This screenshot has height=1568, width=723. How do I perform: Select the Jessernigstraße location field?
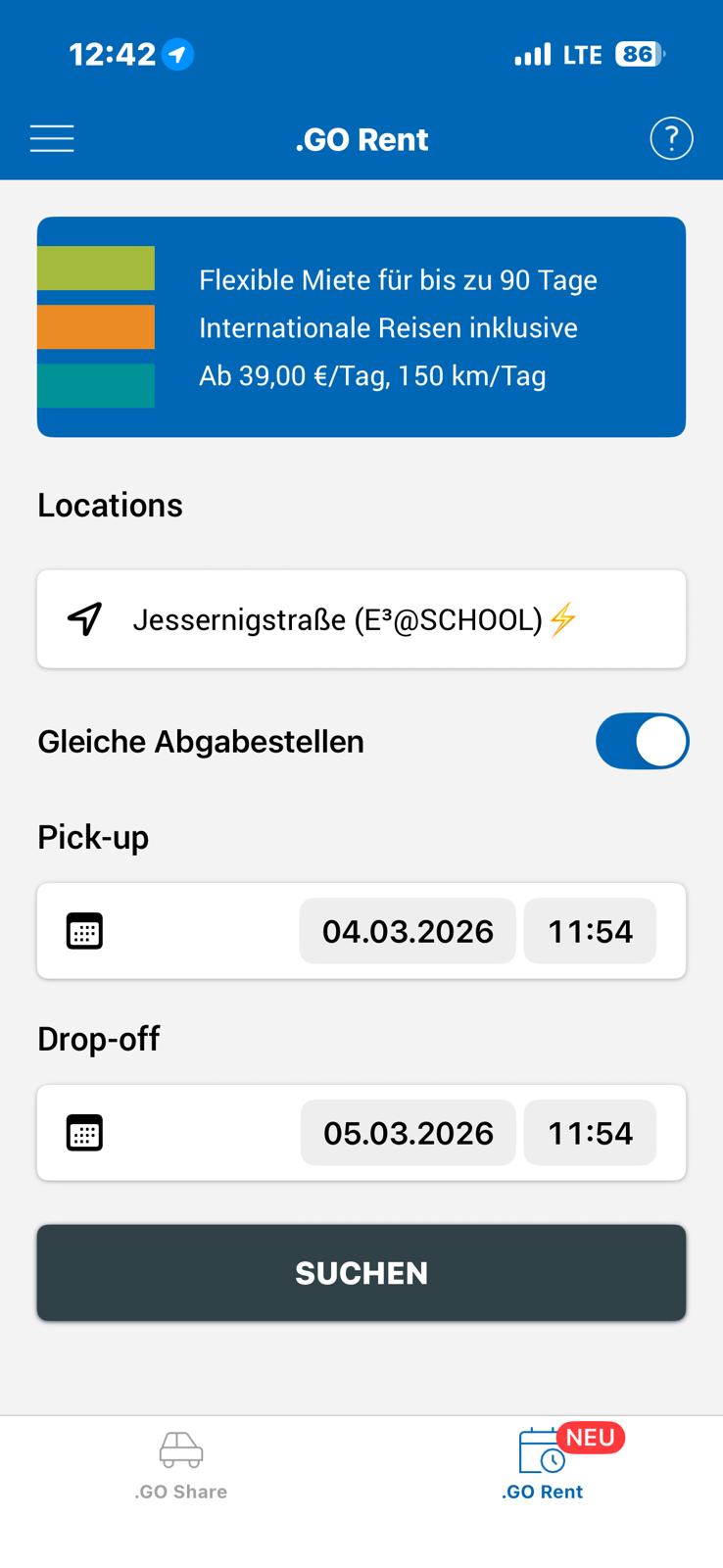click(x=361, y=618)
